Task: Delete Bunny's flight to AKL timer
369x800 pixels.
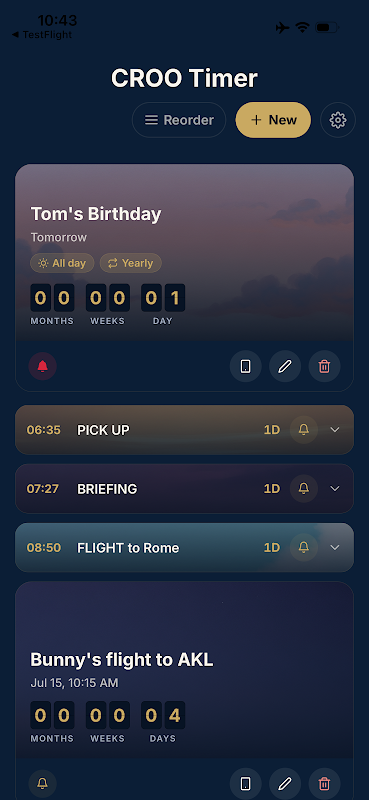Action: 325,784
